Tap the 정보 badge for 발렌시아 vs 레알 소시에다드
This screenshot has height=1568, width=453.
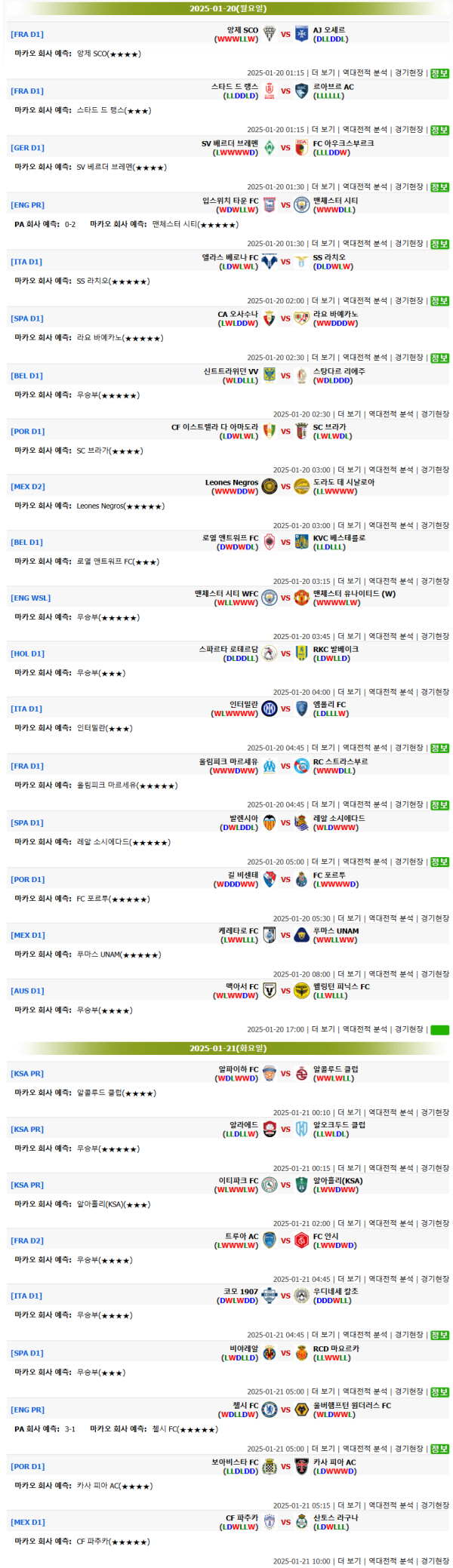439,862
